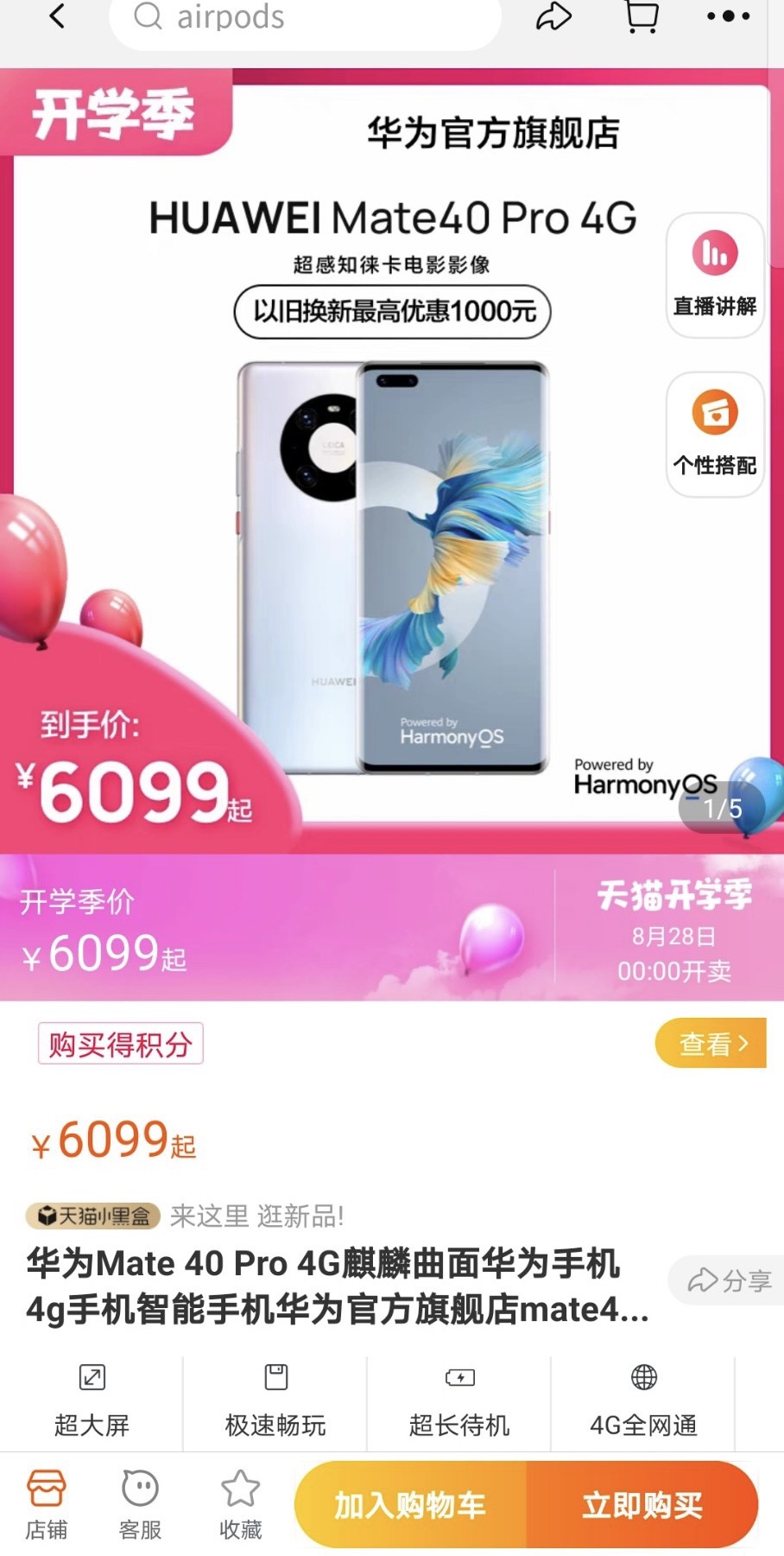Tap 加入购物车 to add to cart
Image resolution: width=784 pixels, height=1556 pixels.
tap(410, 1505)
